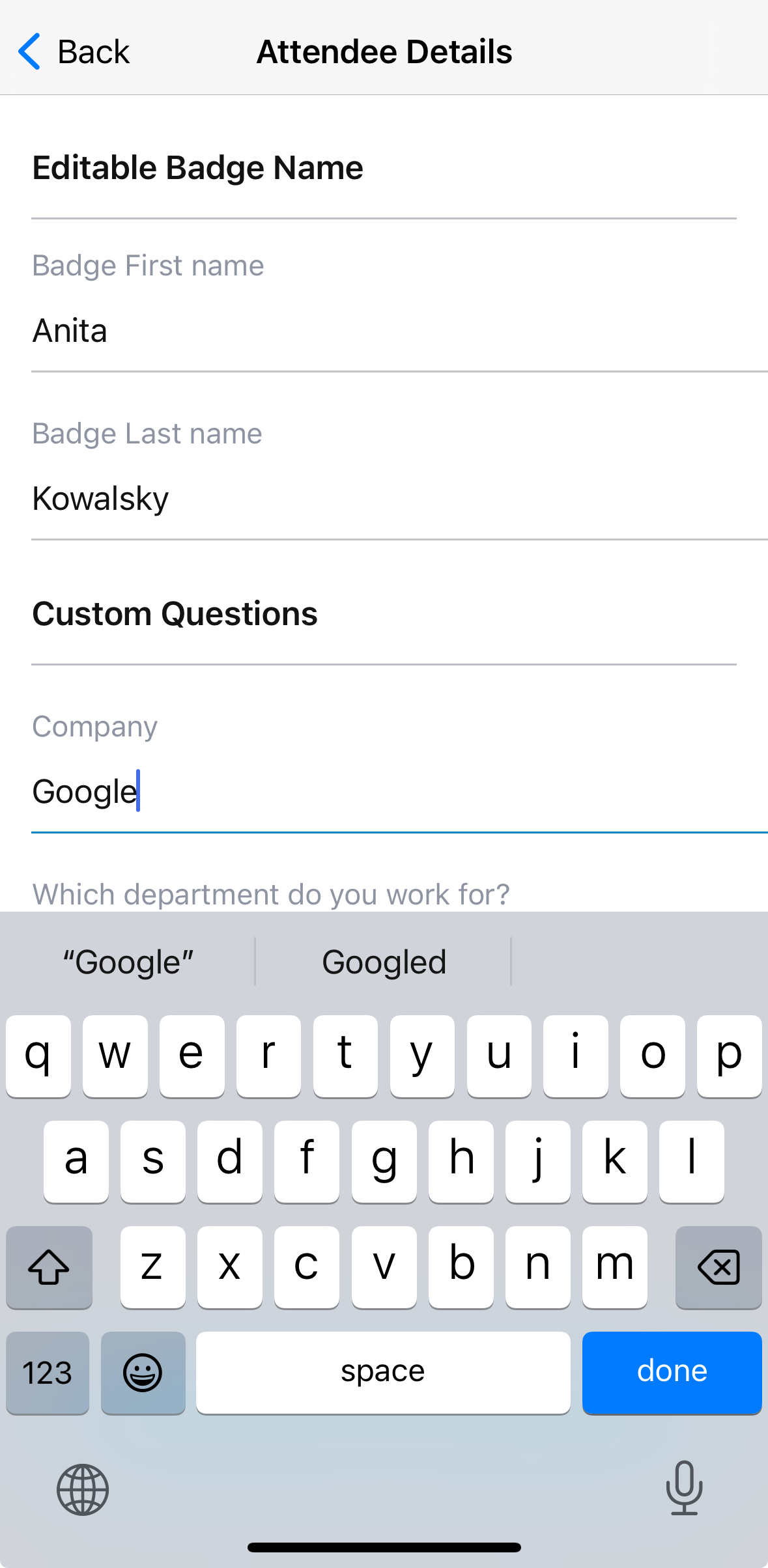Switch keyboard language with the globe

tap(83, 1489)
